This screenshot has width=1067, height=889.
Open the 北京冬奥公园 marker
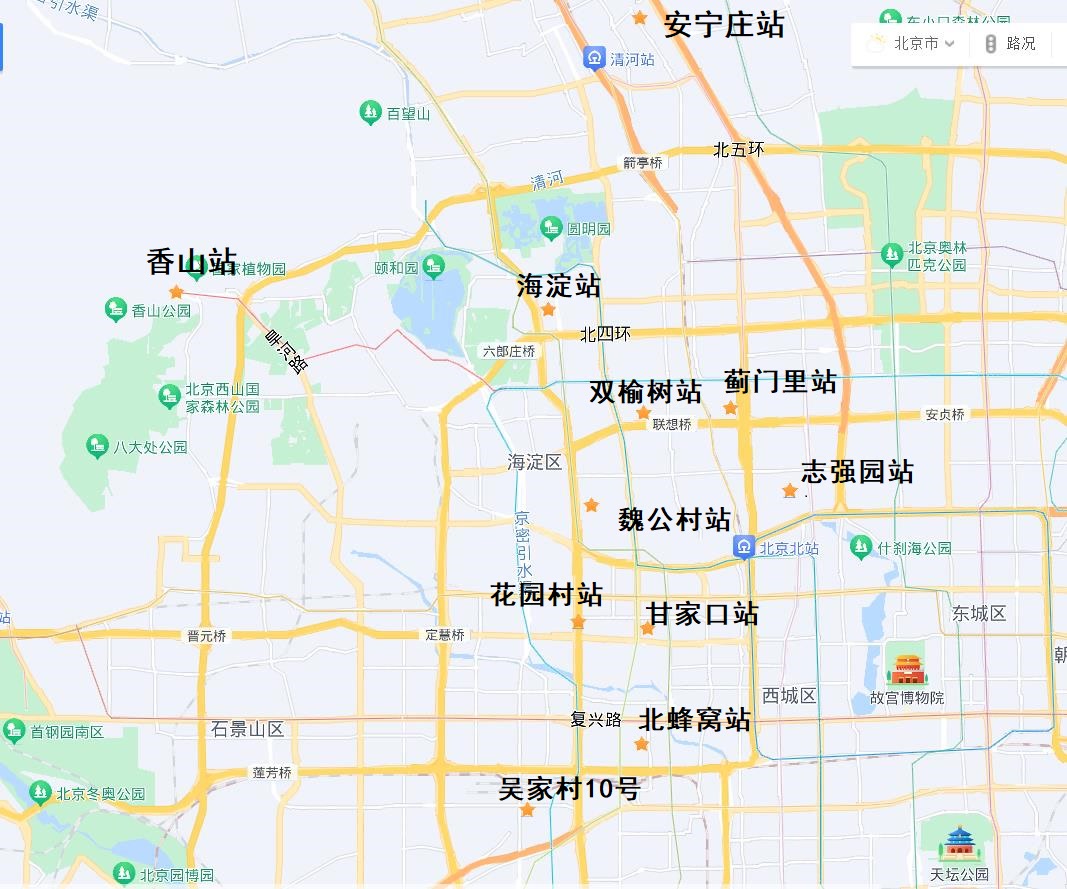40,793
